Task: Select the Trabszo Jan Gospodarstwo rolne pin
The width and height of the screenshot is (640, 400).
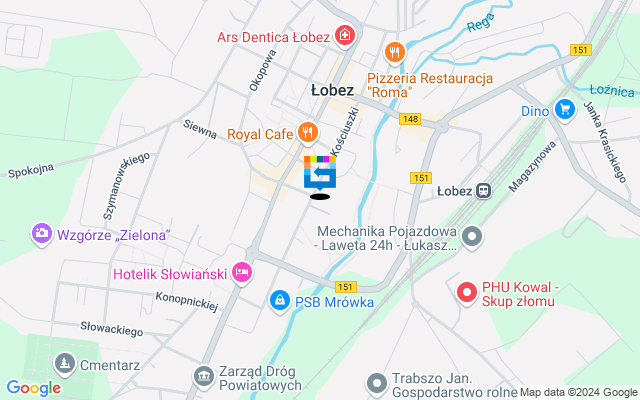Action: 376,382
